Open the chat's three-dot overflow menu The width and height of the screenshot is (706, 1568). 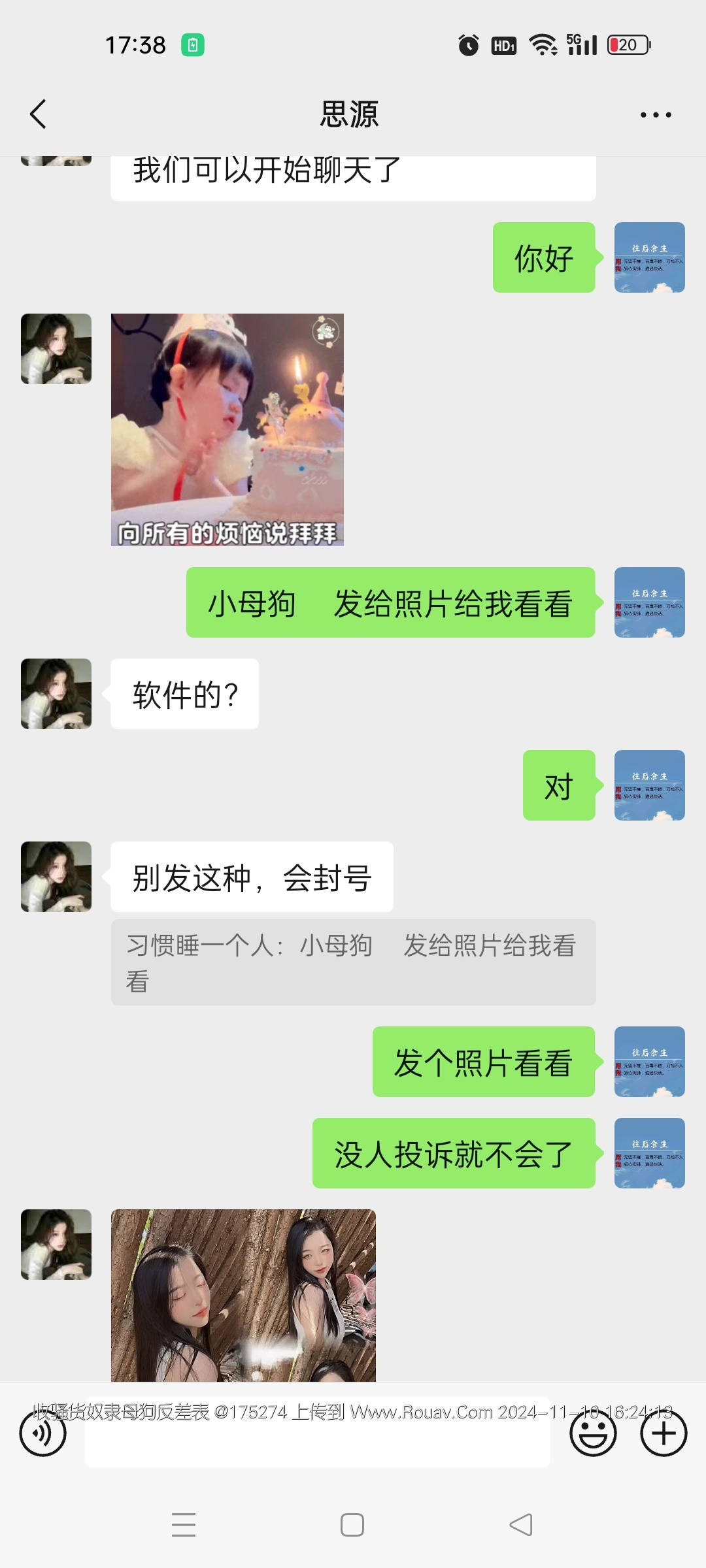point(655,115)
